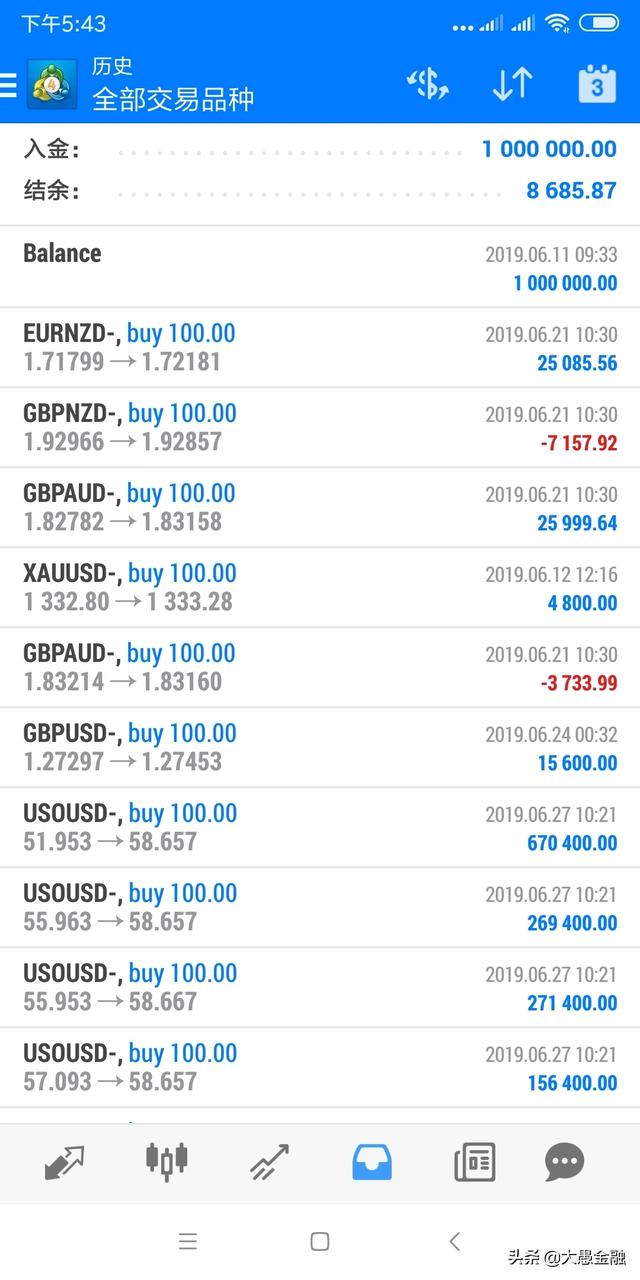
Task: Expand the EURNZD buy order details
Action: pyautogui.click(x=320, y=347)
